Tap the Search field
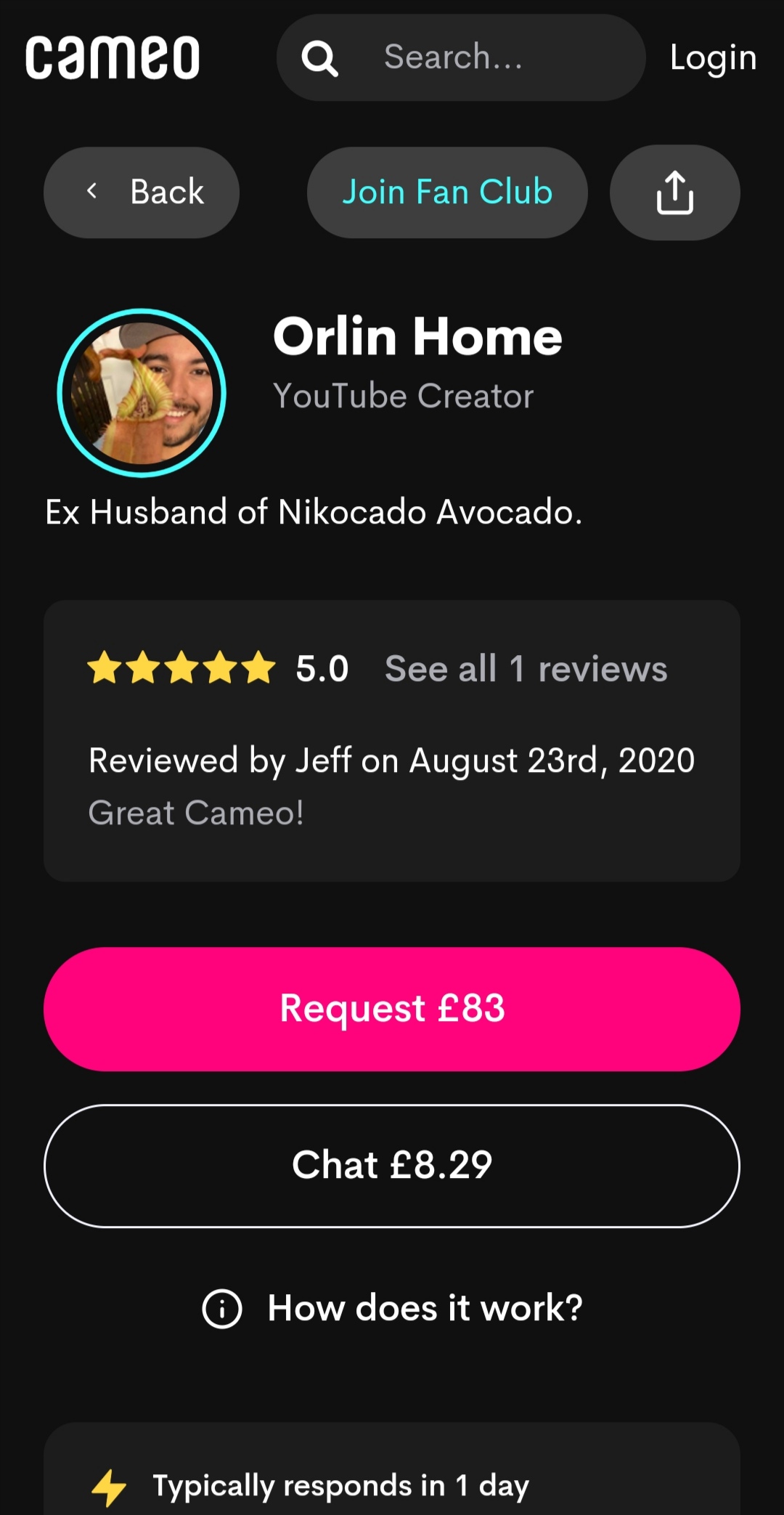This screenshot has height=1515, width=784. pos(461,57)
